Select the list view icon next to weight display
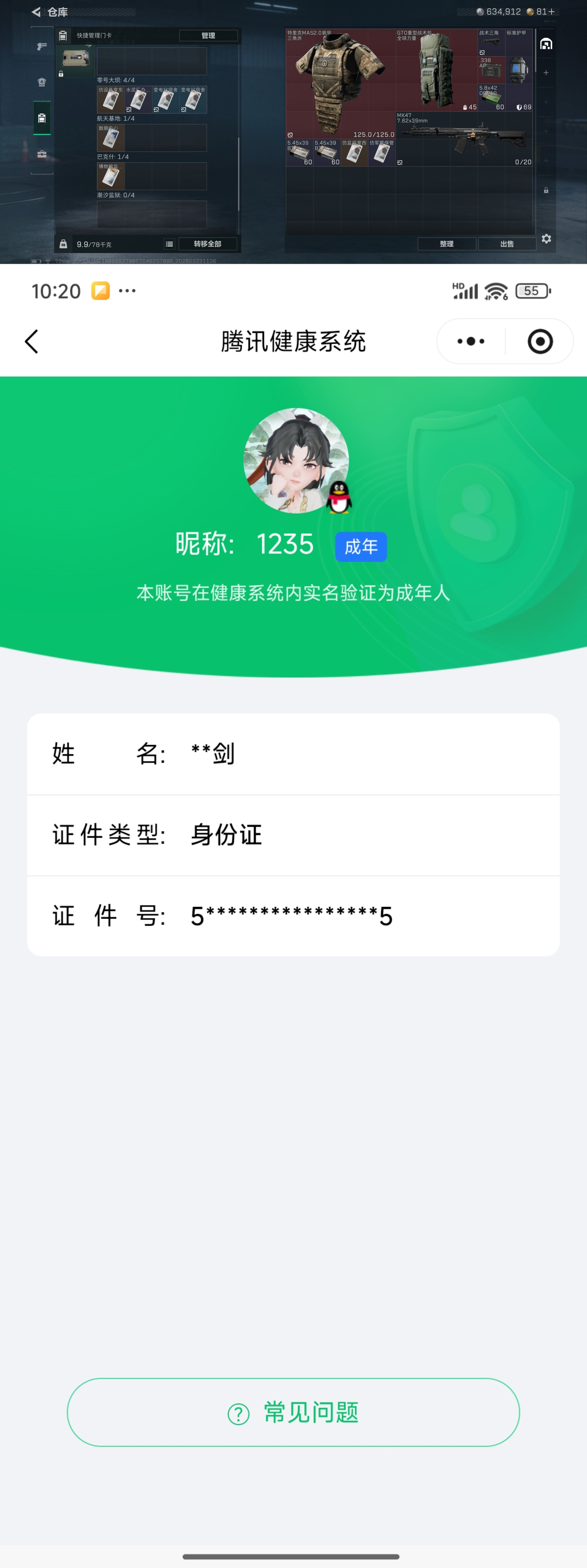 tap(169, 244)
